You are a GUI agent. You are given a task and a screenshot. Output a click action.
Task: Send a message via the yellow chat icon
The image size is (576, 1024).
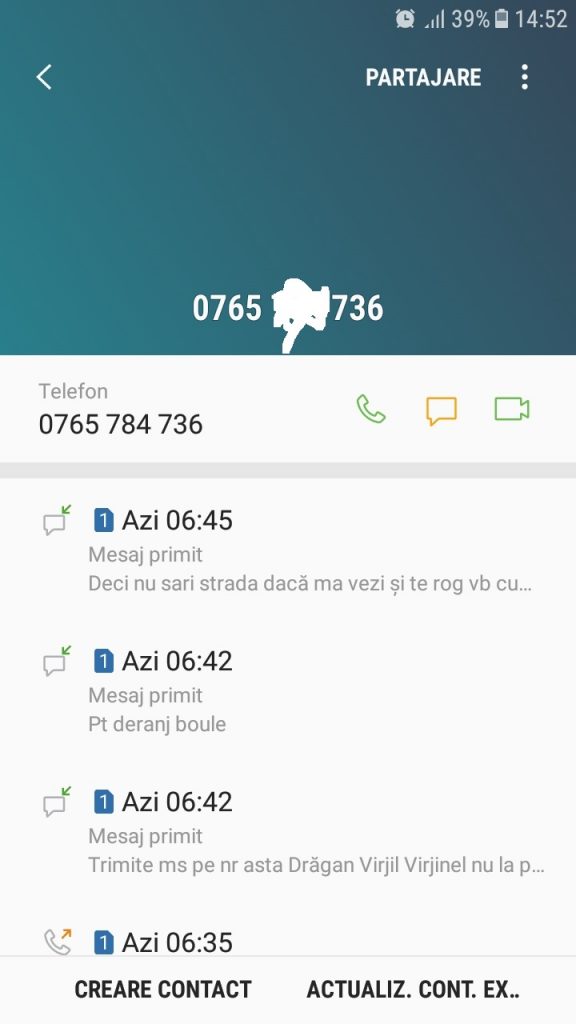(x=441, y=410)
